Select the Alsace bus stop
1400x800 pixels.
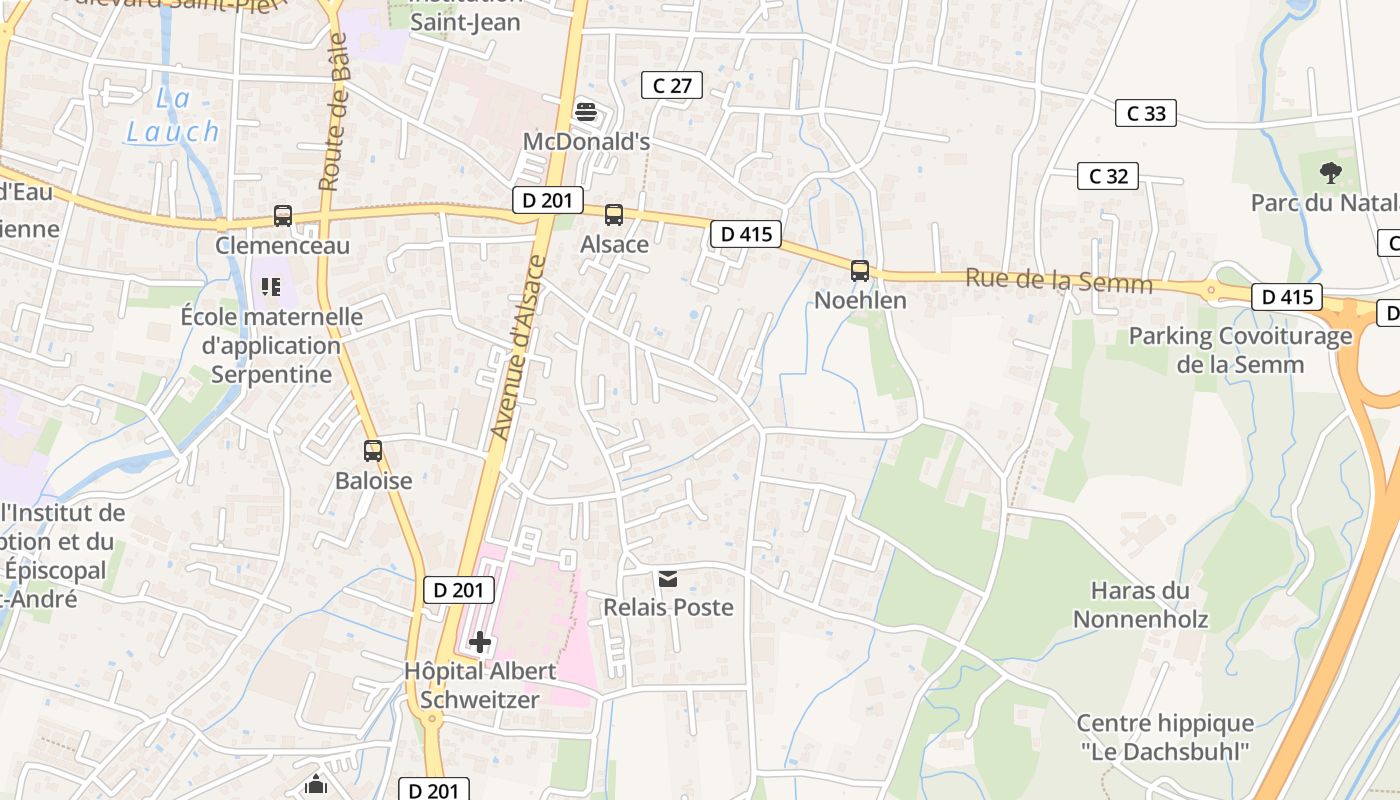(x=614, y=215)
